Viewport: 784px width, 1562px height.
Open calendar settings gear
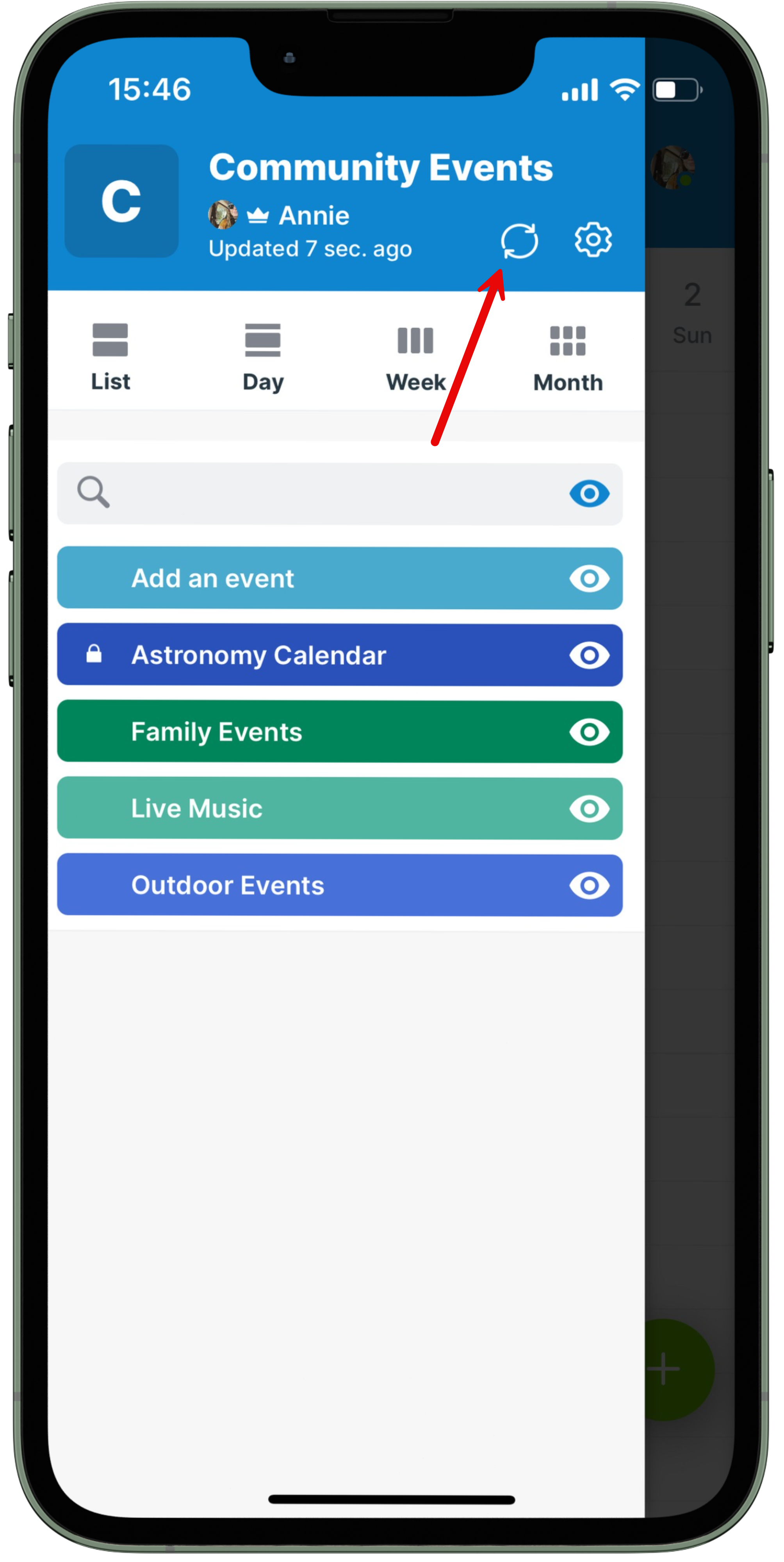592,239
